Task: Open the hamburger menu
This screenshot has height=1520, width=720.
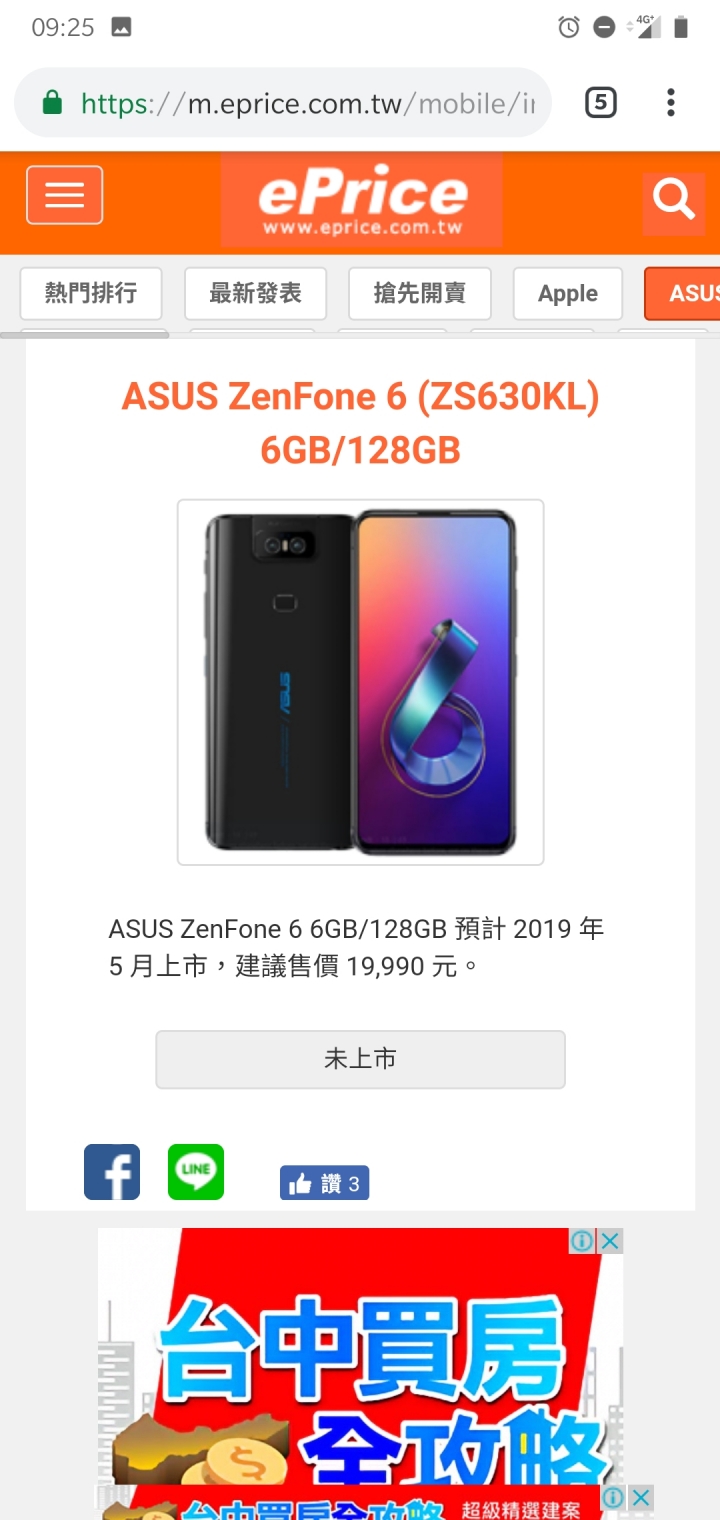Action: pyautogui.click(x=64, y=195)
